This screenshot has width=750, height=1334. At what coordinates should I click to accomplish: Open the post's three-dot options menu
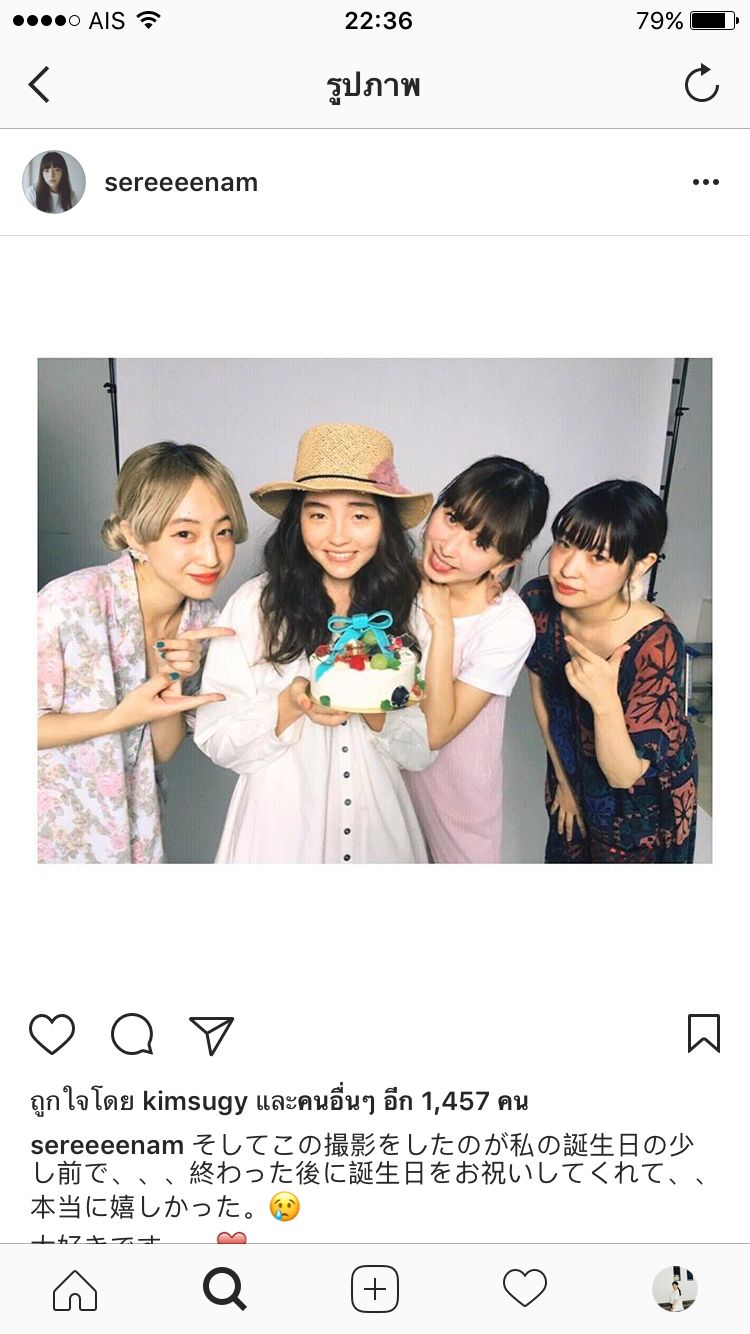click(x=705, y=182)
